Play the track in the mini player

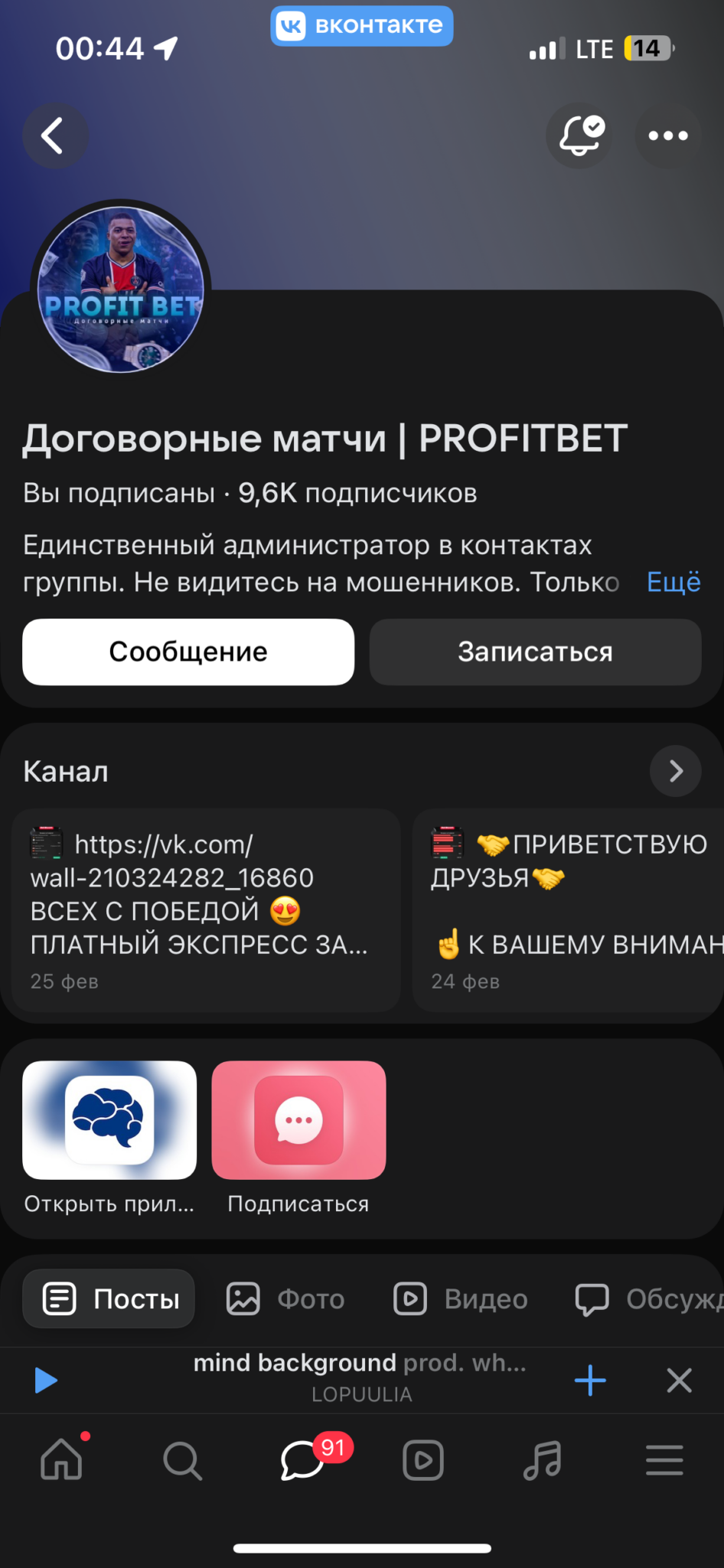click(x=46, y=1380)
